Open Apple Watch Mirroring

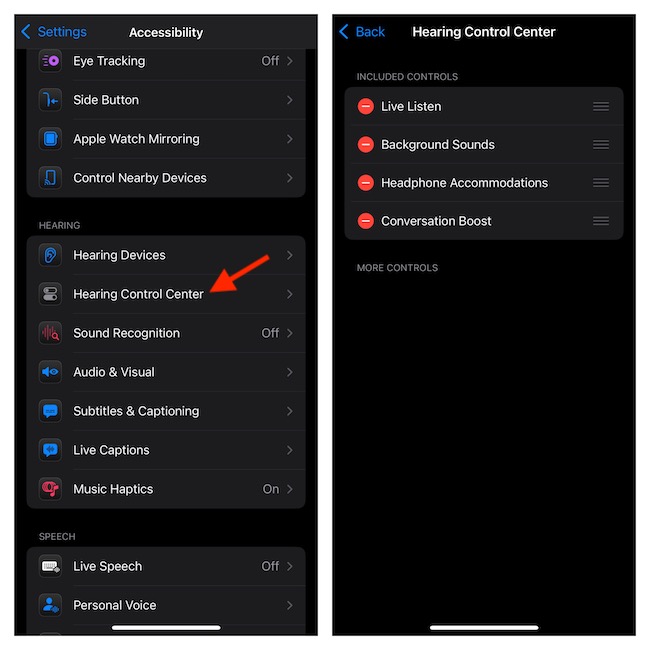pyautogui.click(x=166, y=139)
